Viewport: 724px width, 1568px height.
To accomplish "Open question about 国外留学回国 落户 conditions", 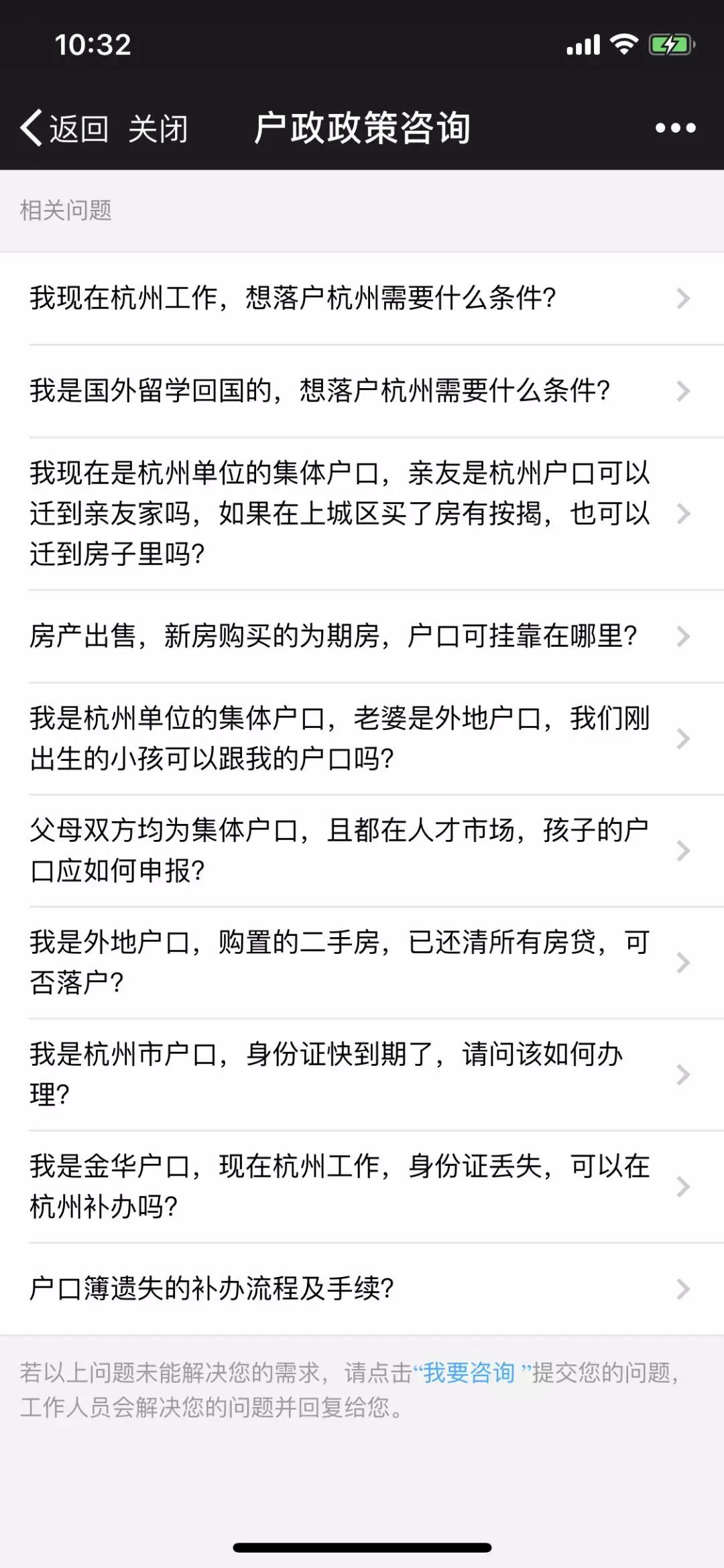I will 362,391.
